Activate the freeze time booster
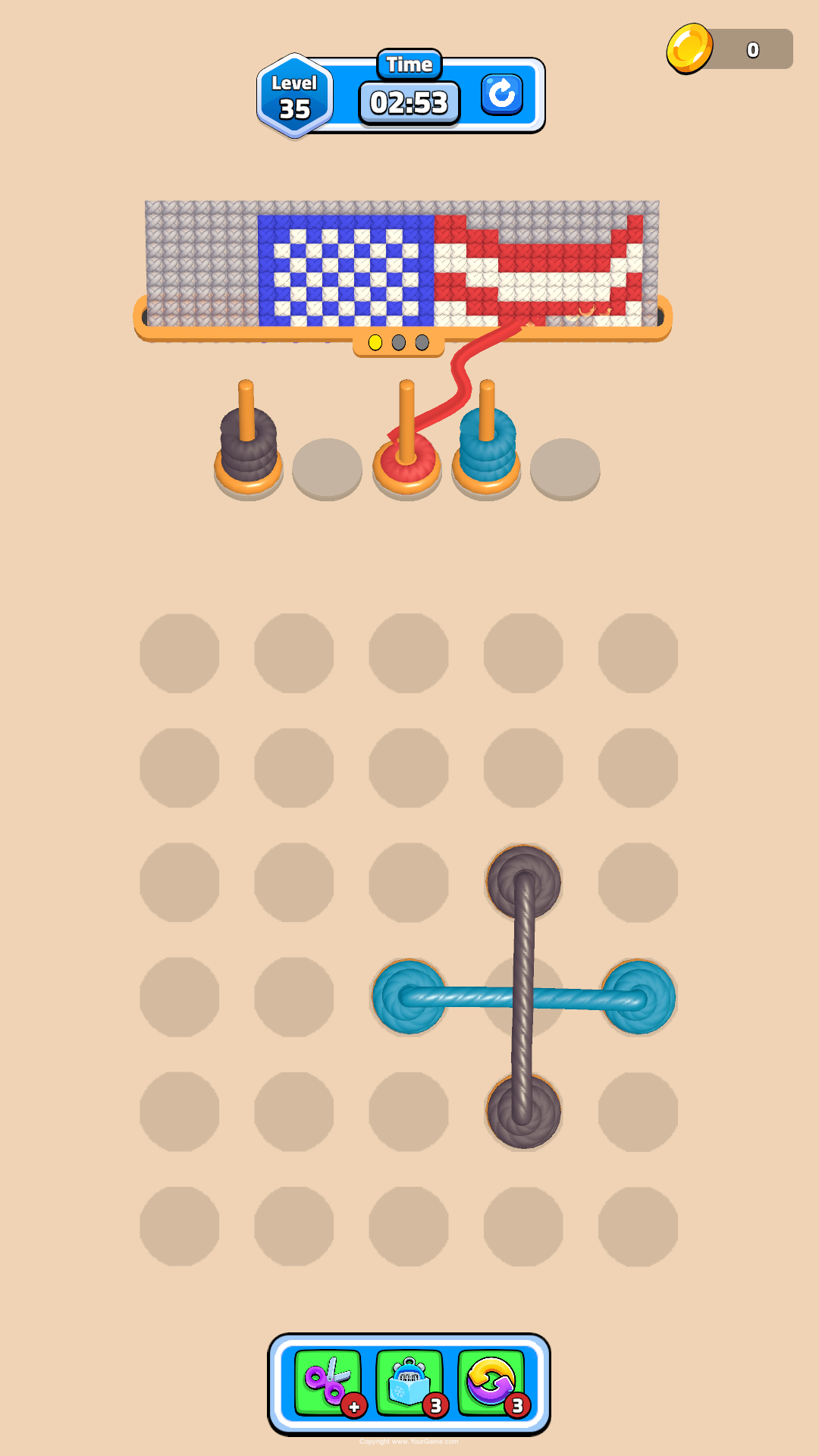819x1456 pixels. (x=409, y=1382)
